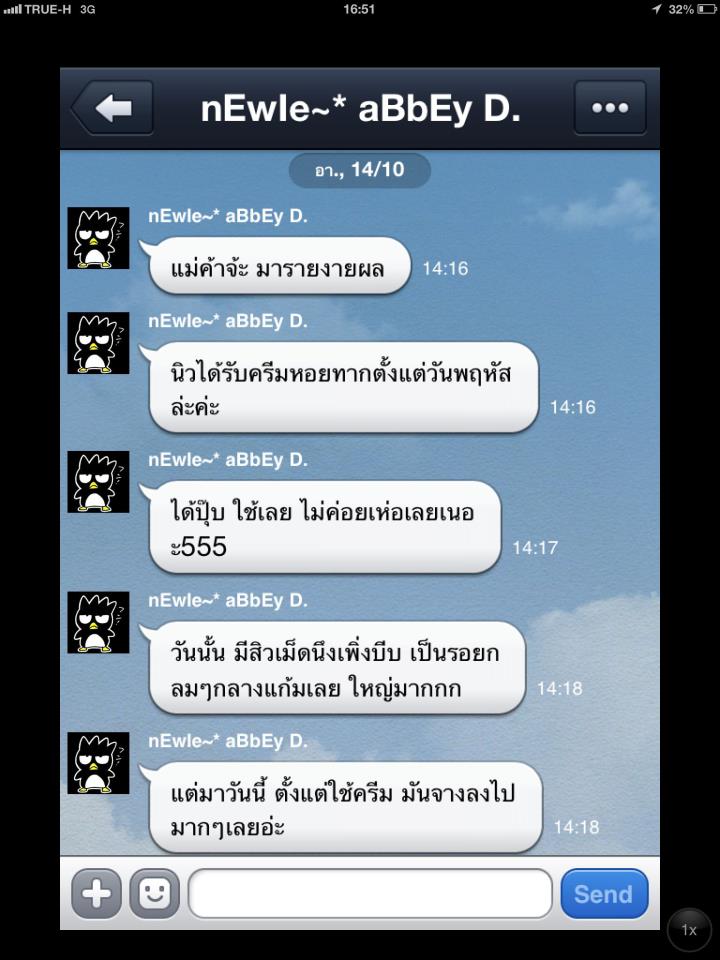Open attachments with the plus button

(x=96, y=893)
